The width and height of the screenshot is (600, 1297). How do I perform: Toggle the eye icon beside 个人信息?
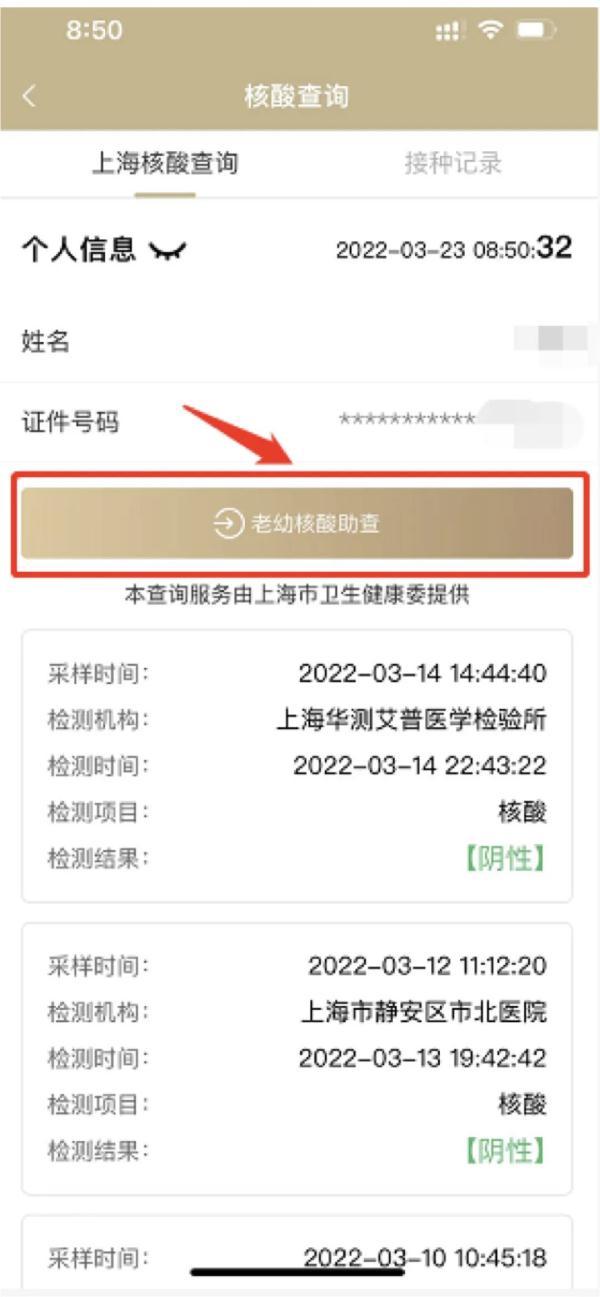click(167, 252)
